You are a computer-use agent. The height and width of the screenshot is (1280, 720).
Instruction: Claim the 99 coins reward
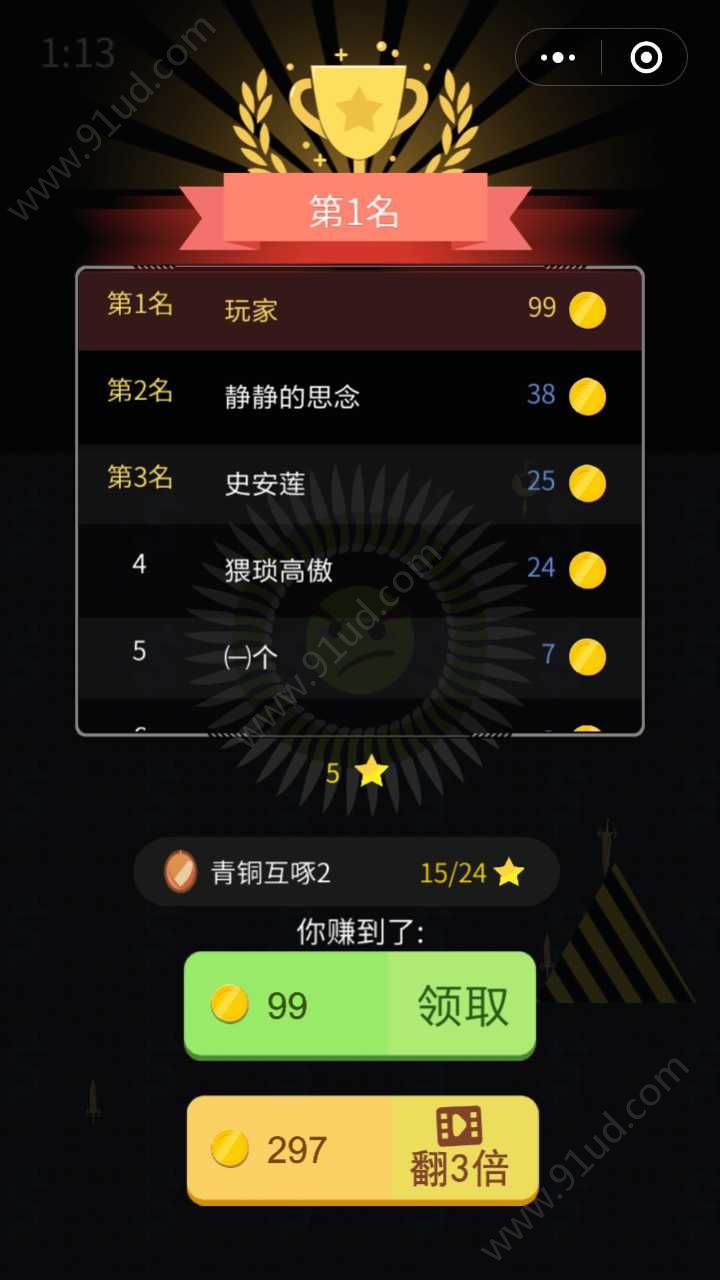click(x=461, y=1005)
